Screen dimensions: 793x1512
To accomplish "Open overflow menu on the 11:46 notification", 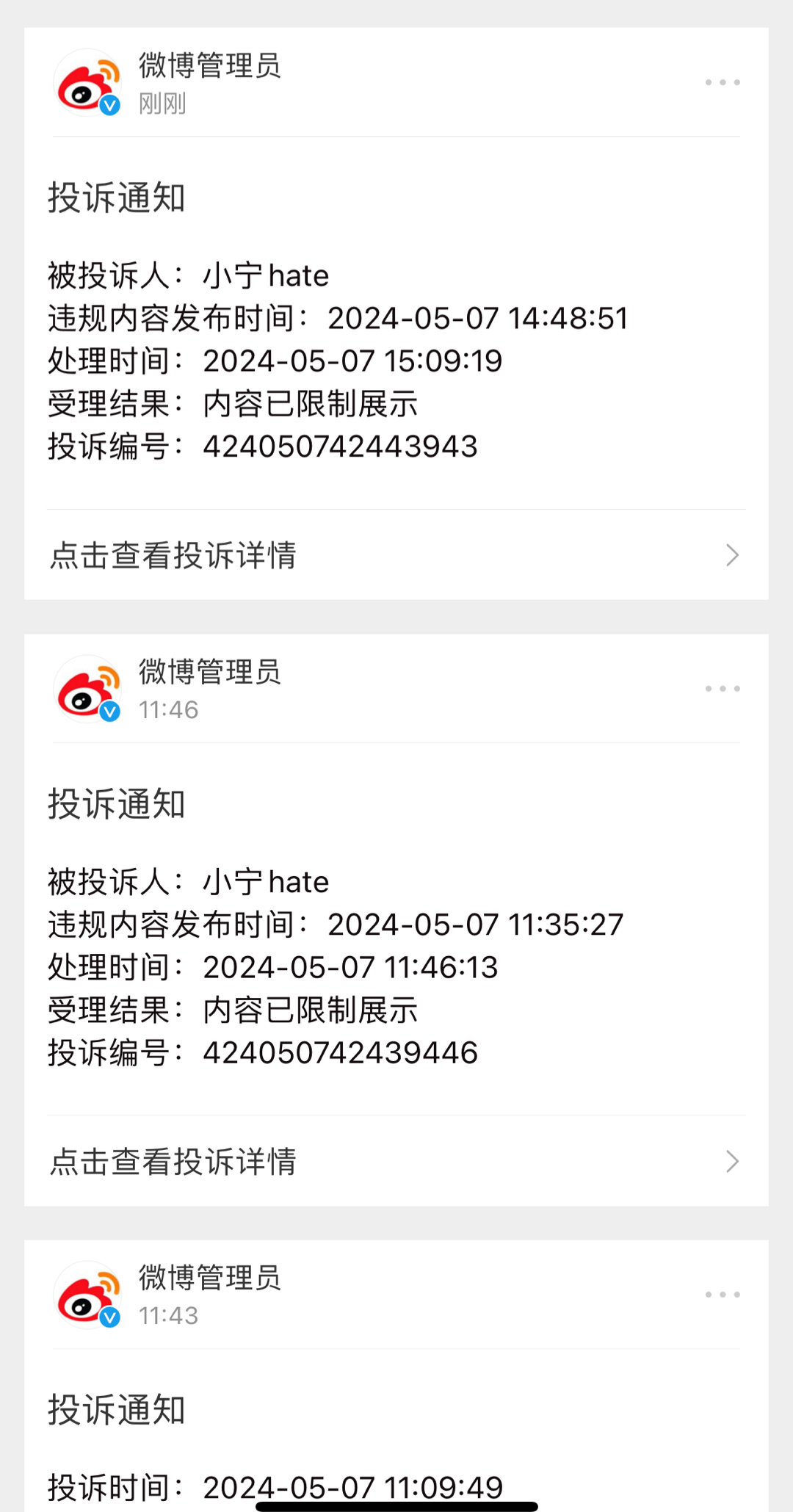I will [x=723, y=689].
